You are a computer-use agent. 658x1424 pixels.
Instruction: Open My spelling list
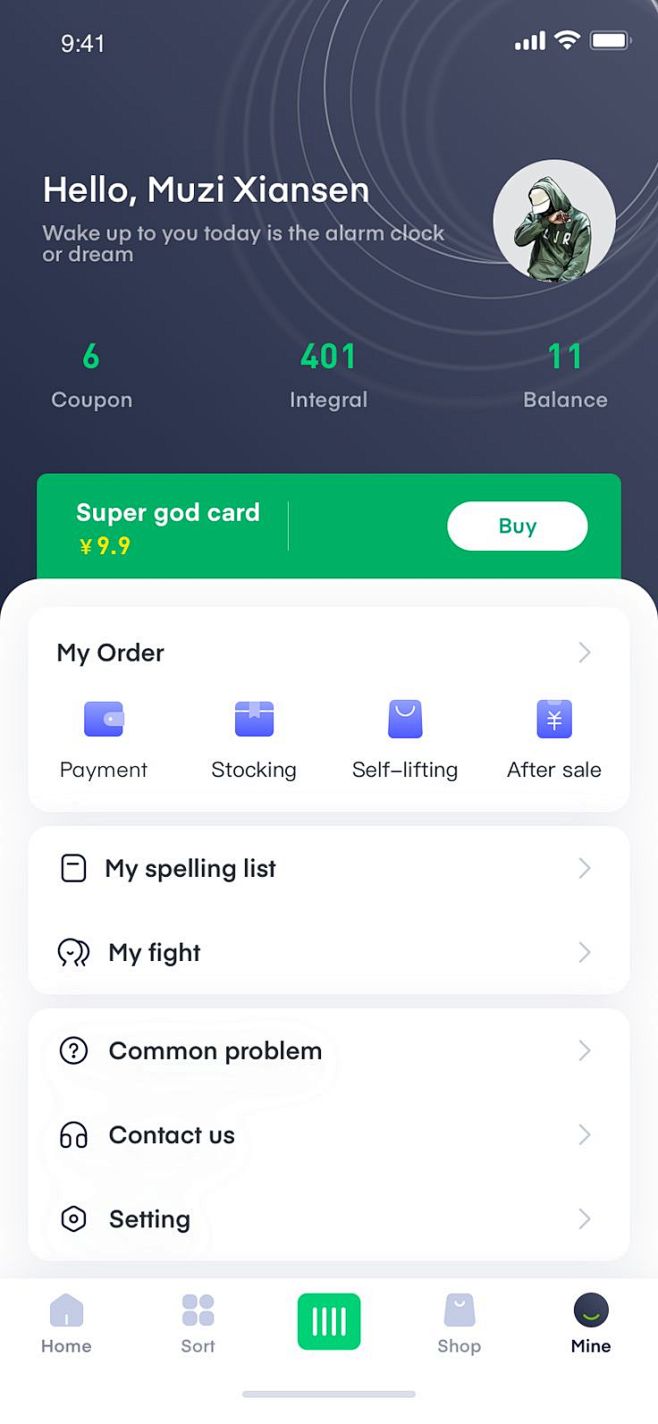click(x=328, y=868)
